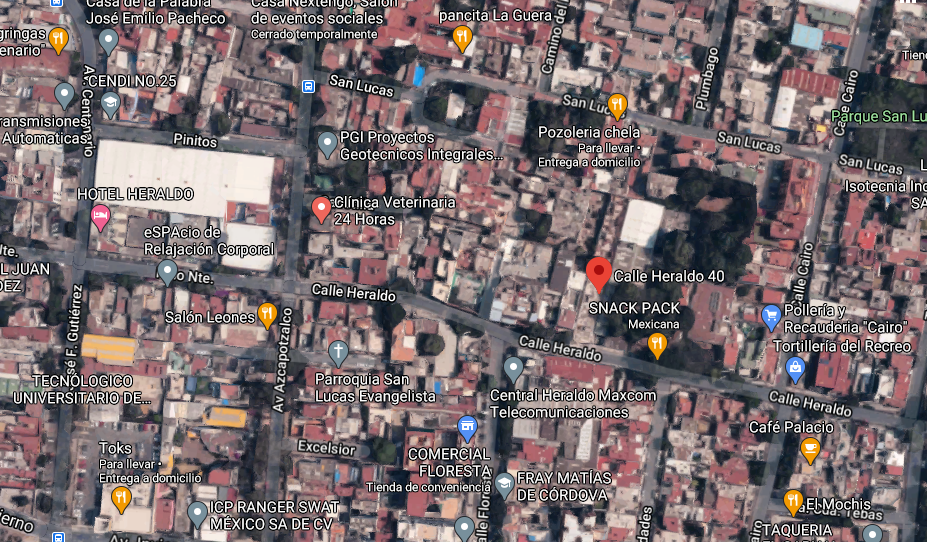Open PGI Proyectos Geotecnicos Integrales pin

[328, 145]
